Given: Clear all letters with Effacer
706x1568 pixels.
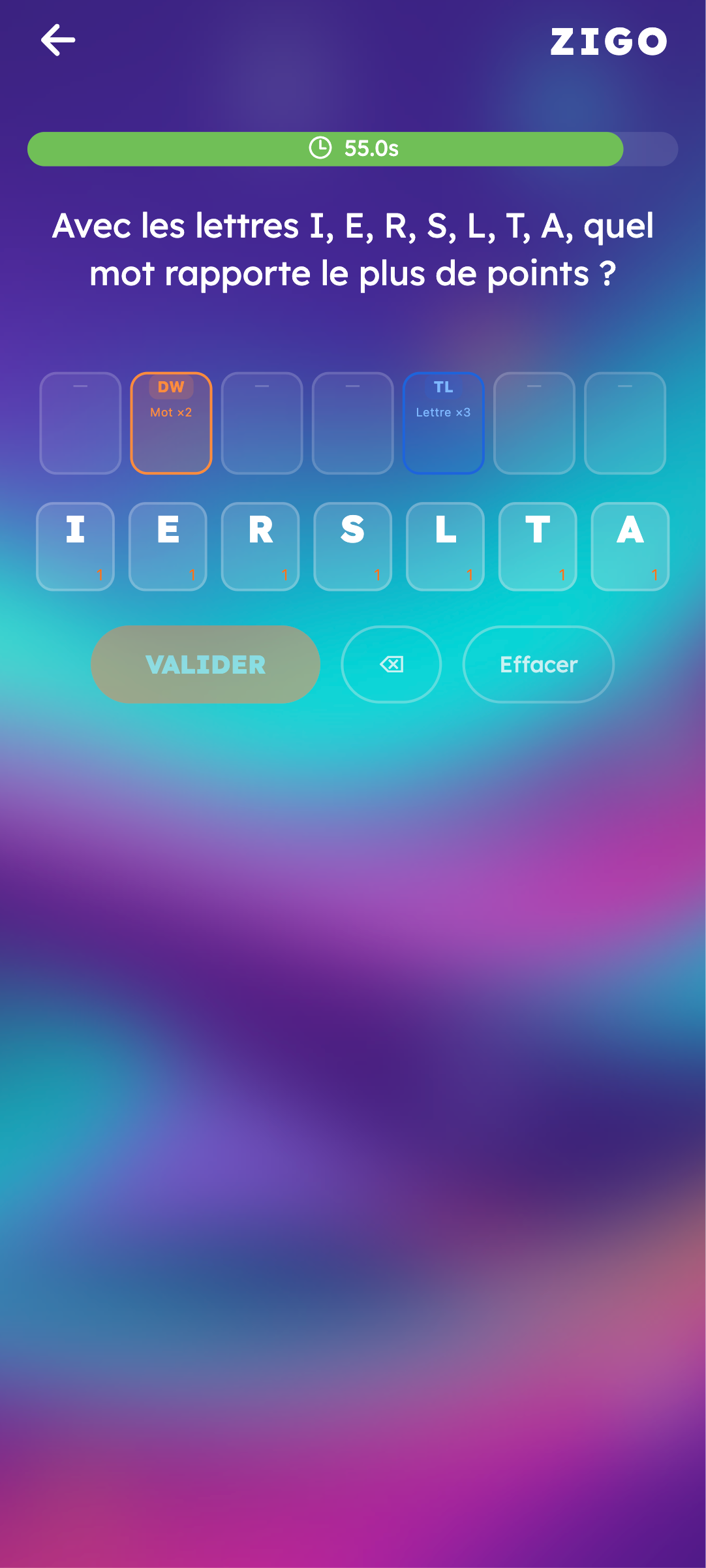Looking at the screenshot, I should coord(538,665).
